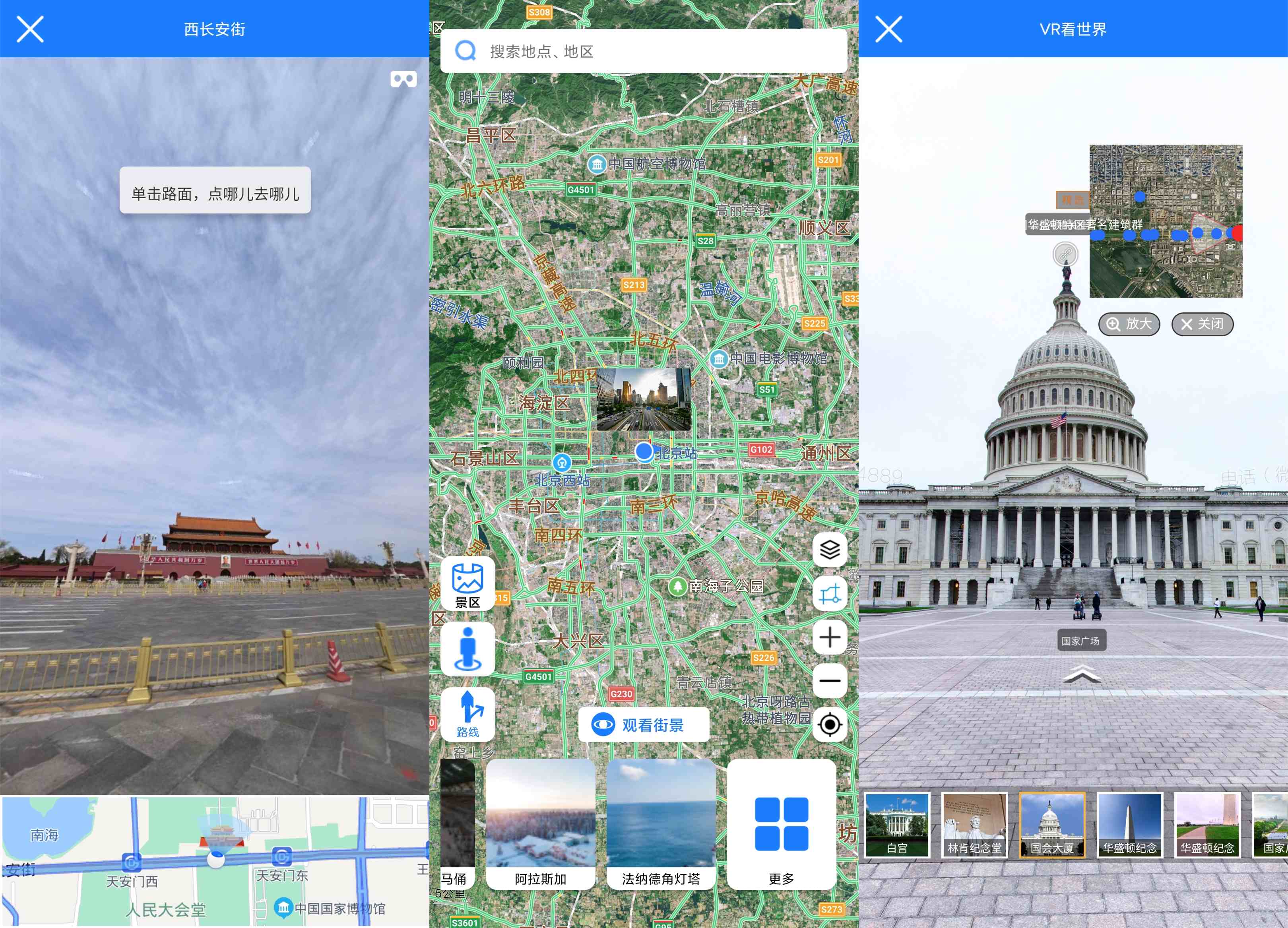Enable VR headset mode in street view

(x=403, y=79)
